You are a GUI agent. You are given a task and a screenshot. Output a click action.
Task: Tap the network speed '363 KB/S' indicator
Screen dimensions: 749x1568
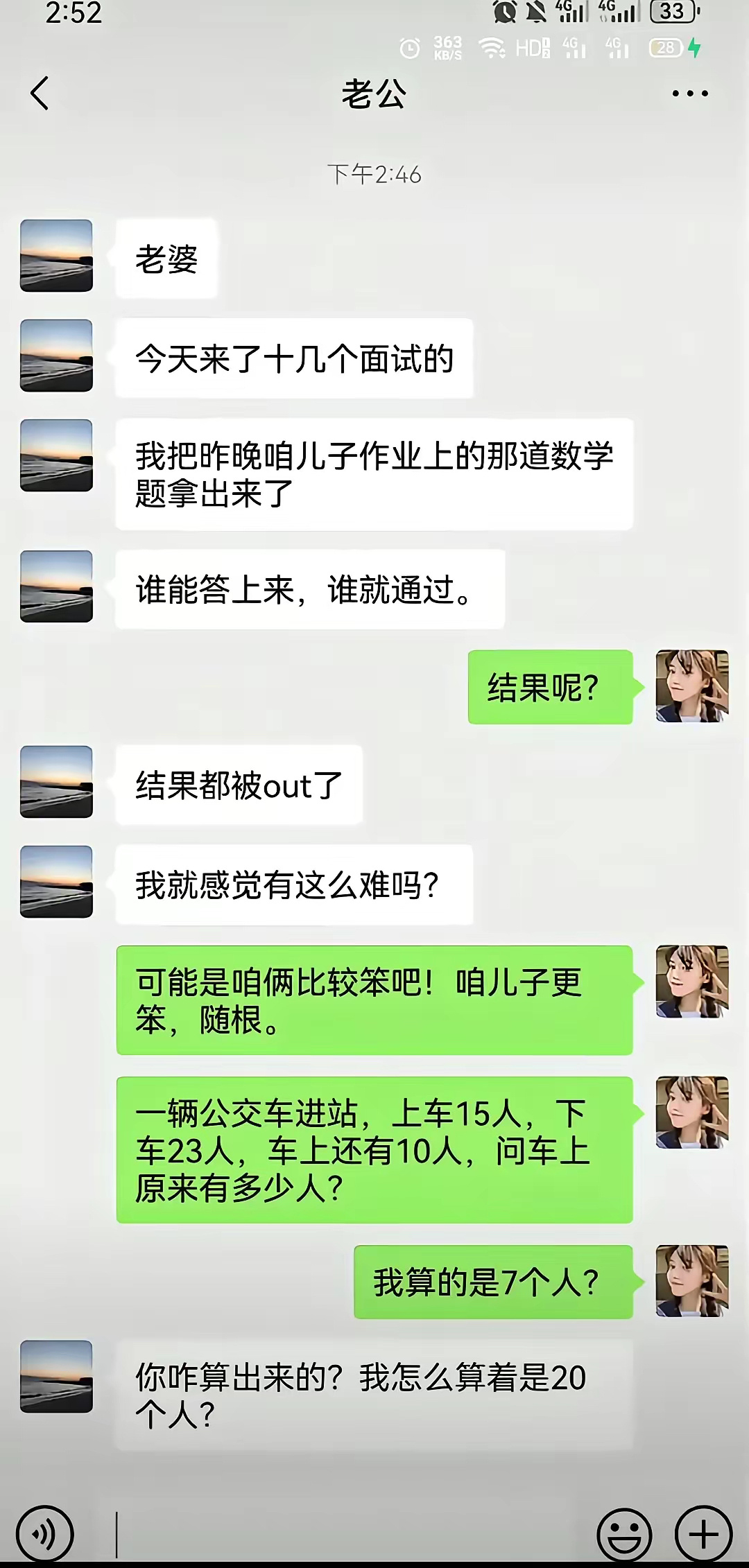[446, 47]
